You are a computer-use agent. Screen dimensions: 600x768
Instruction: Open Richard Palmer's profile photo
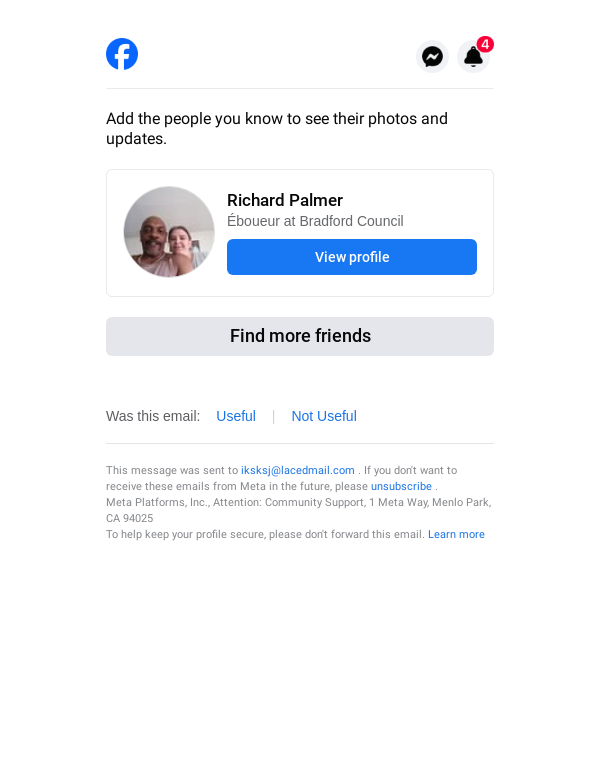click(169, 232)
